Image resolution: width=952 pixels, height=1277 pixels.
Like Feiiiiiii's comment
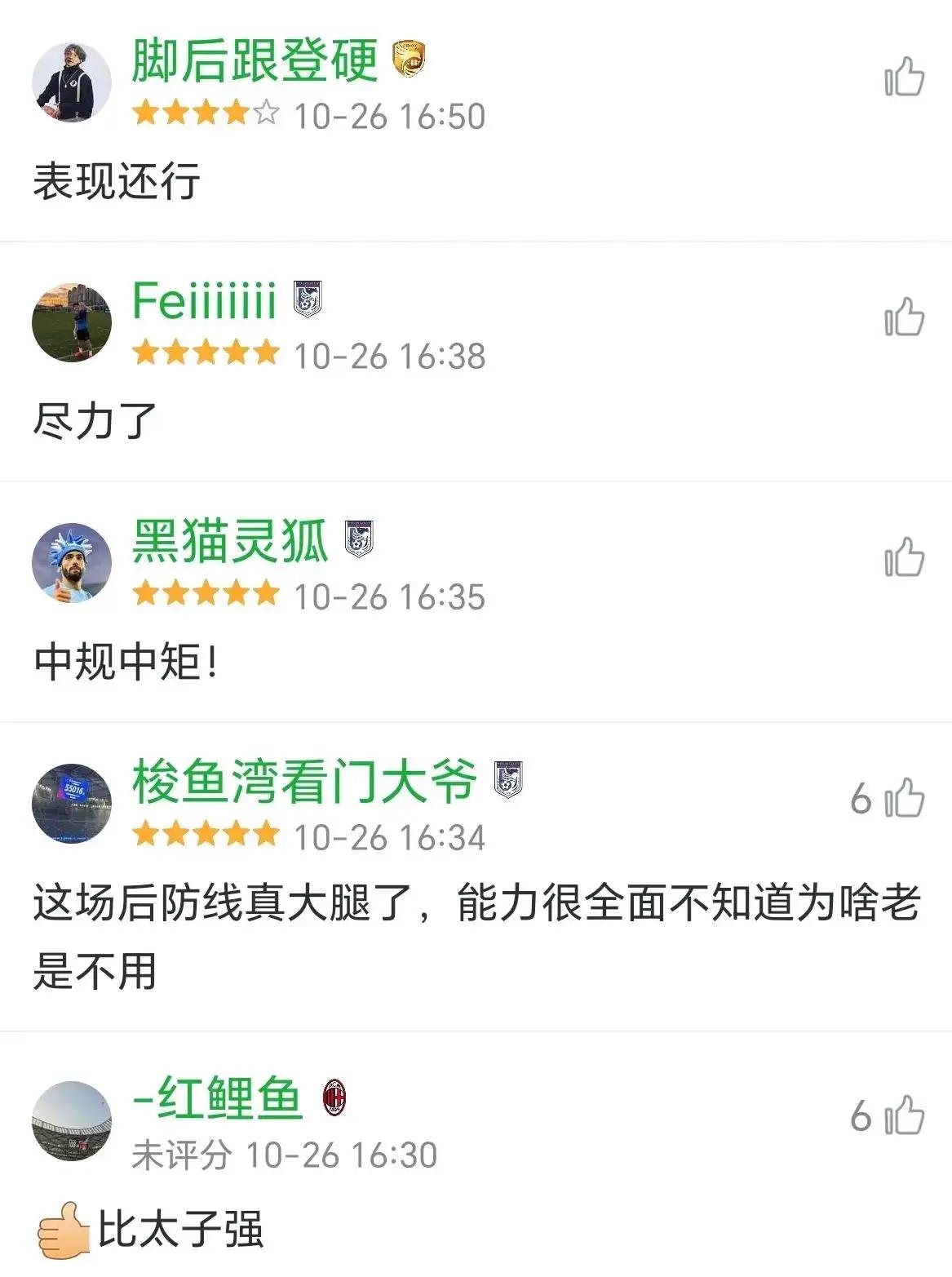905,317
